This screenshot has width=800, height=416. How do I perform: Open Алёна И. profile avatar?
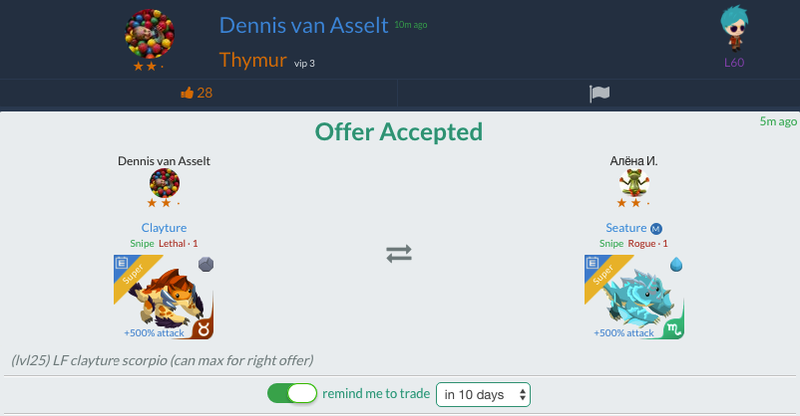[634, 182]
